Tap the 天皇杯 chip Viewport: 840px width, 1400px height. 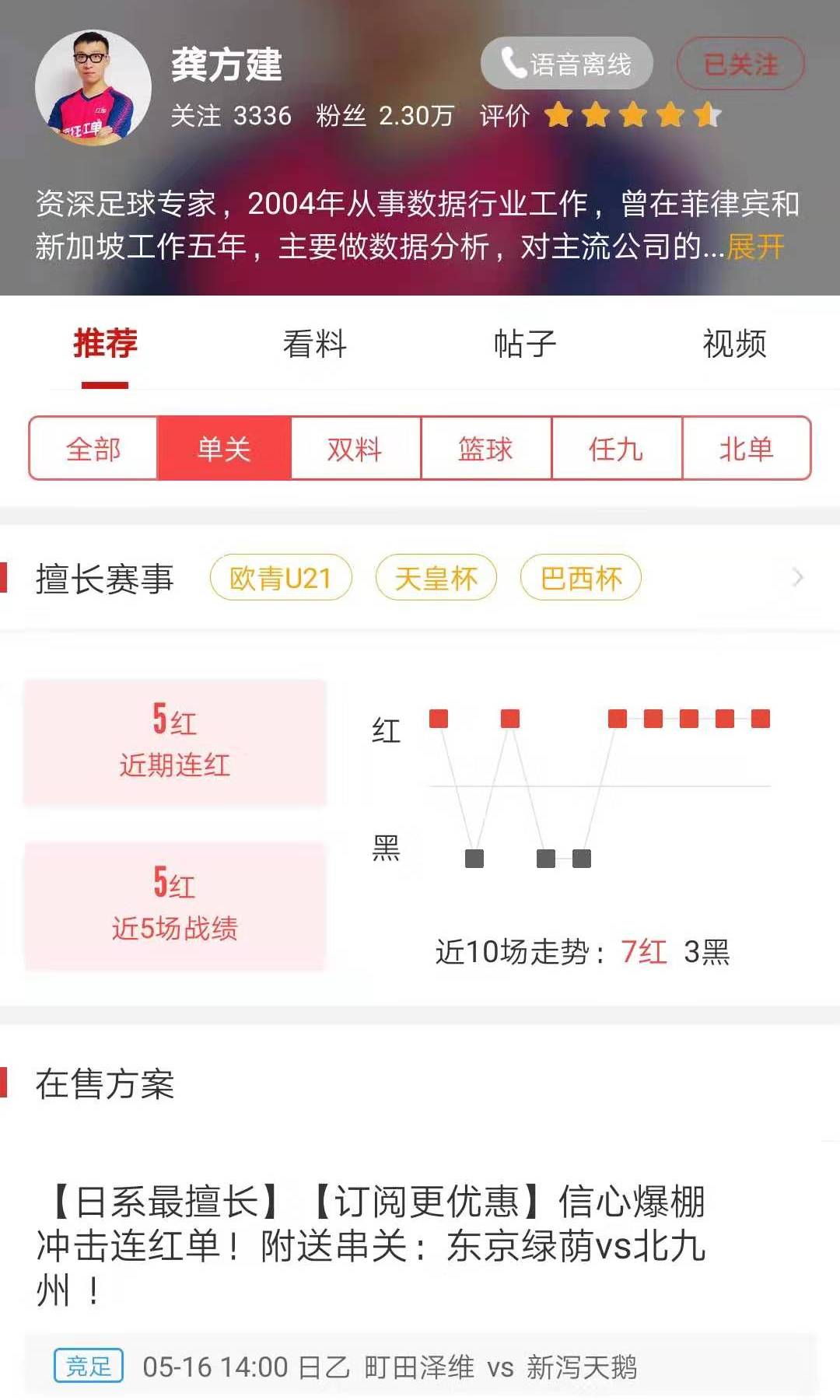(436, 578)
